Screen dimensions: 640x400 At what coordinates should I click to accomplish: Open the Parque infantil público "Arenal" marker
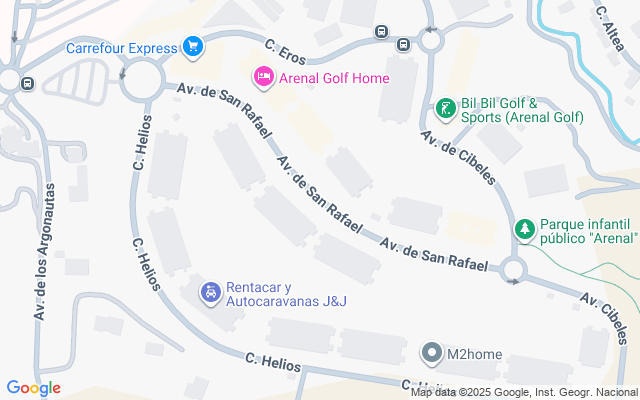point(525,229)
